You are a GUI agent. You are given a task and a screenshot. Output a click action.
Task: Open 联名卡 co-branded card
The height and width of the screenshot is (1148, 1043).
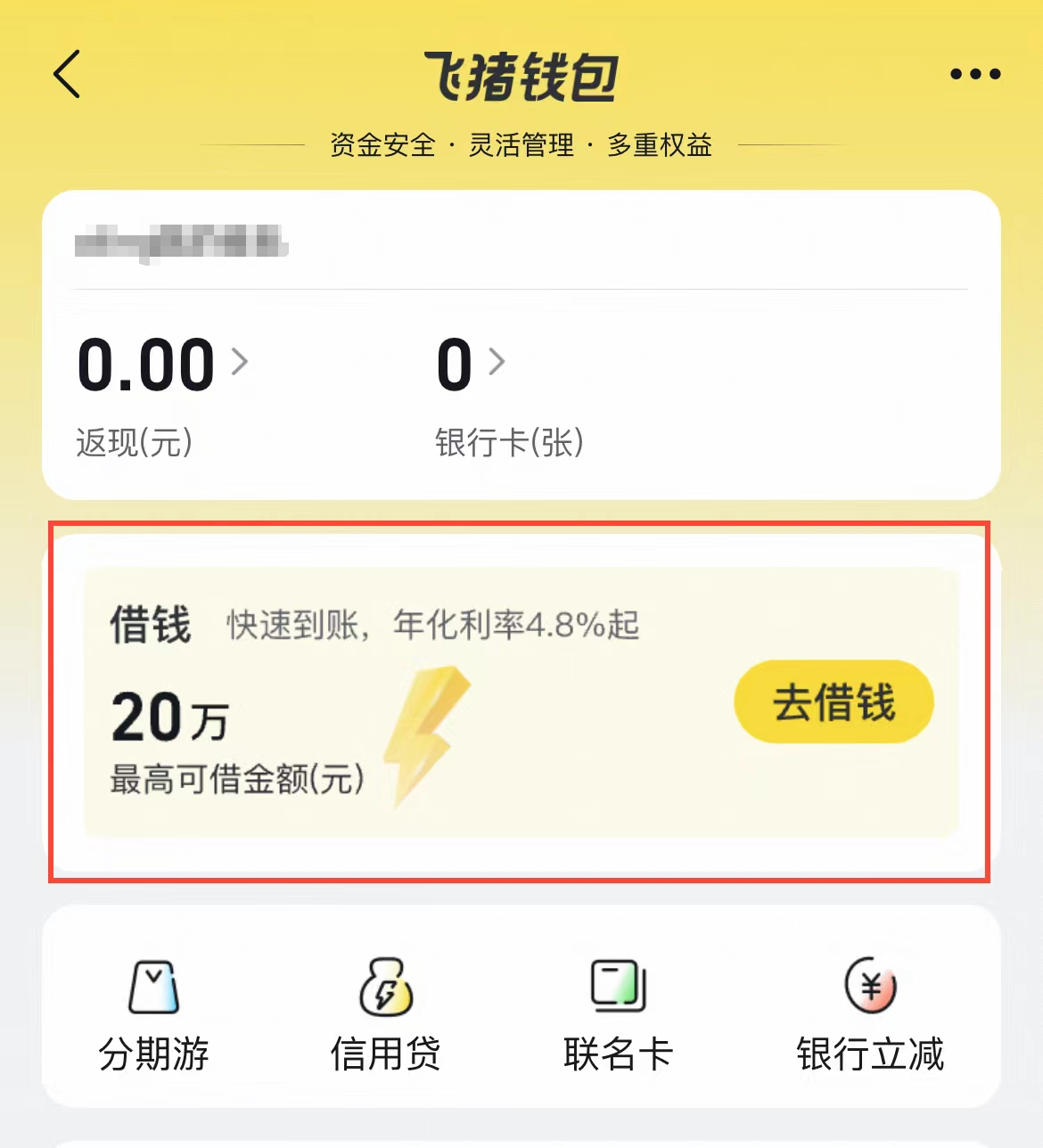618,1016
